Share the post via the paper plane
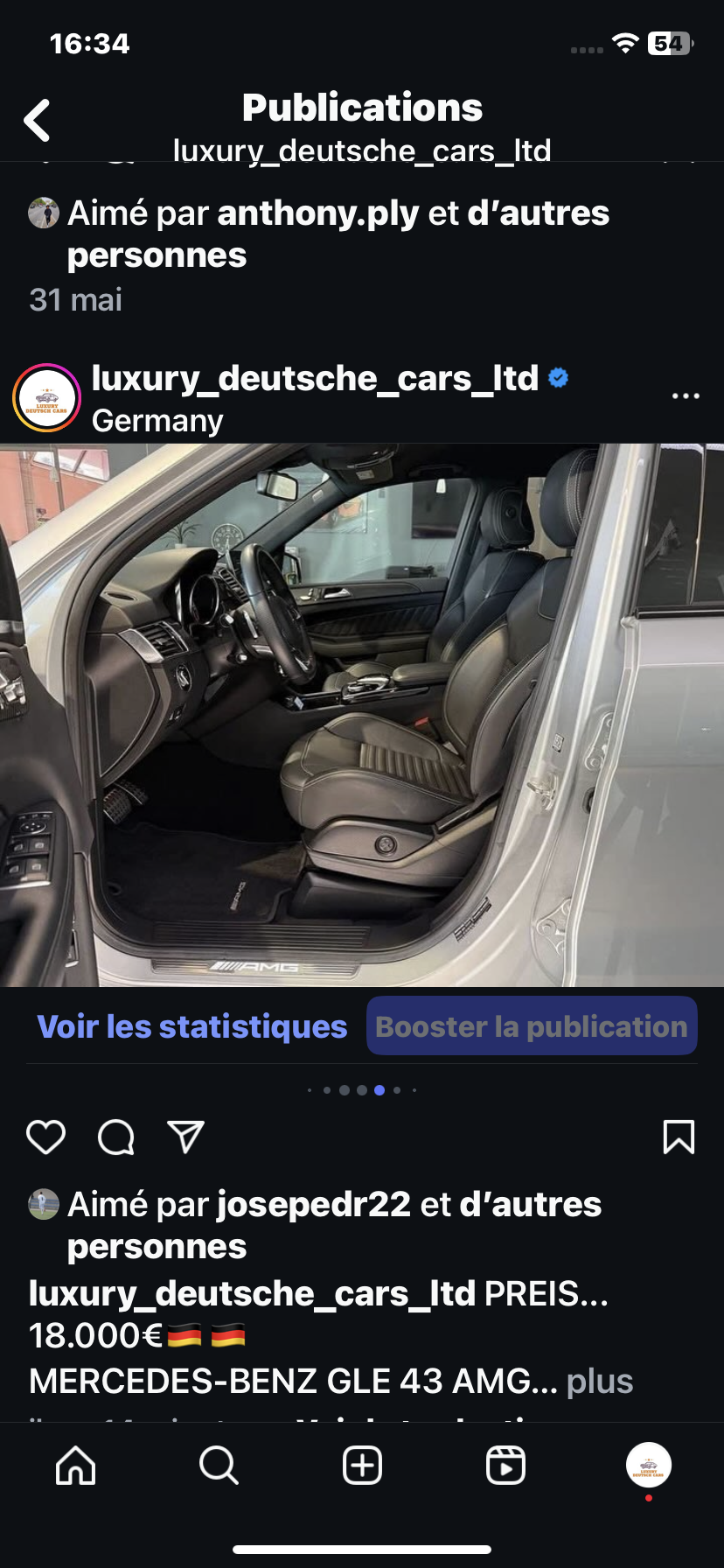 click(185, 1137)
